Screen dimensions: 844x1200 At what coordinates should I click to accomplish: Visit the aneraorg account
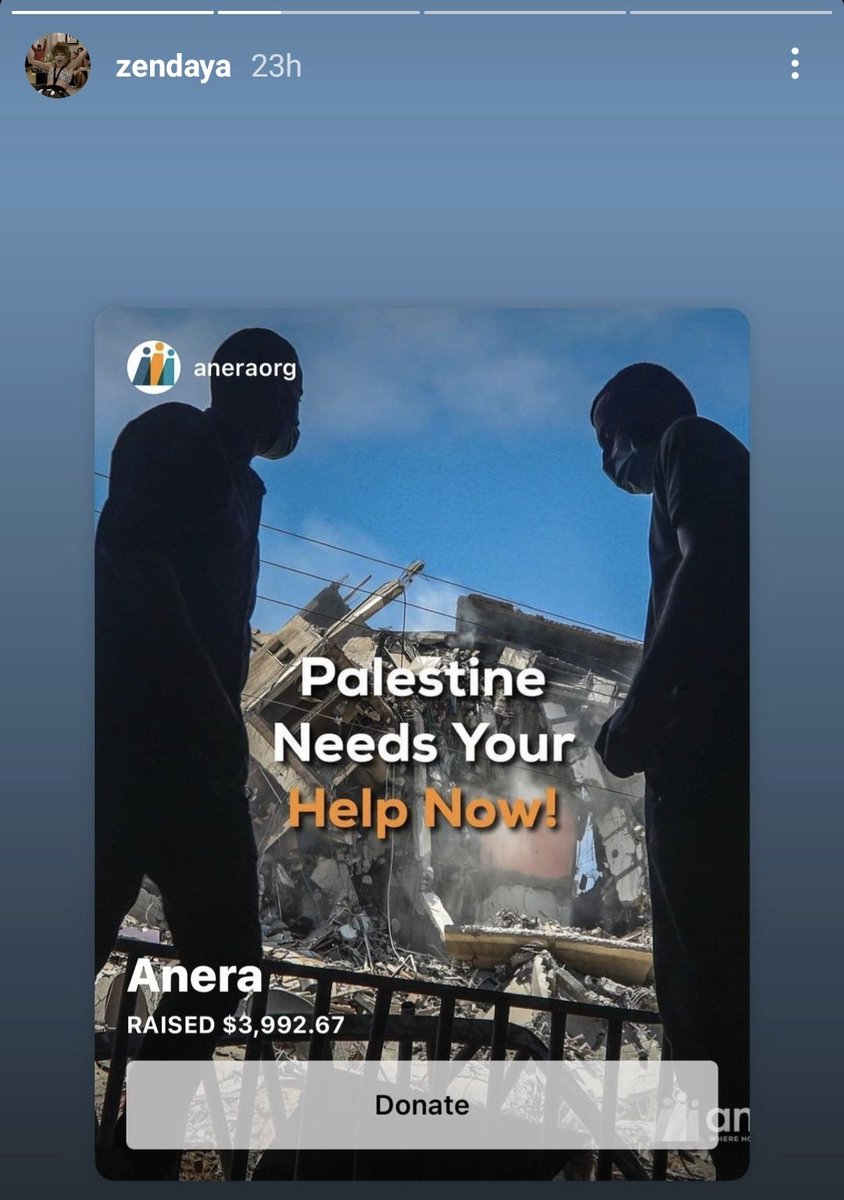point(244,368)
